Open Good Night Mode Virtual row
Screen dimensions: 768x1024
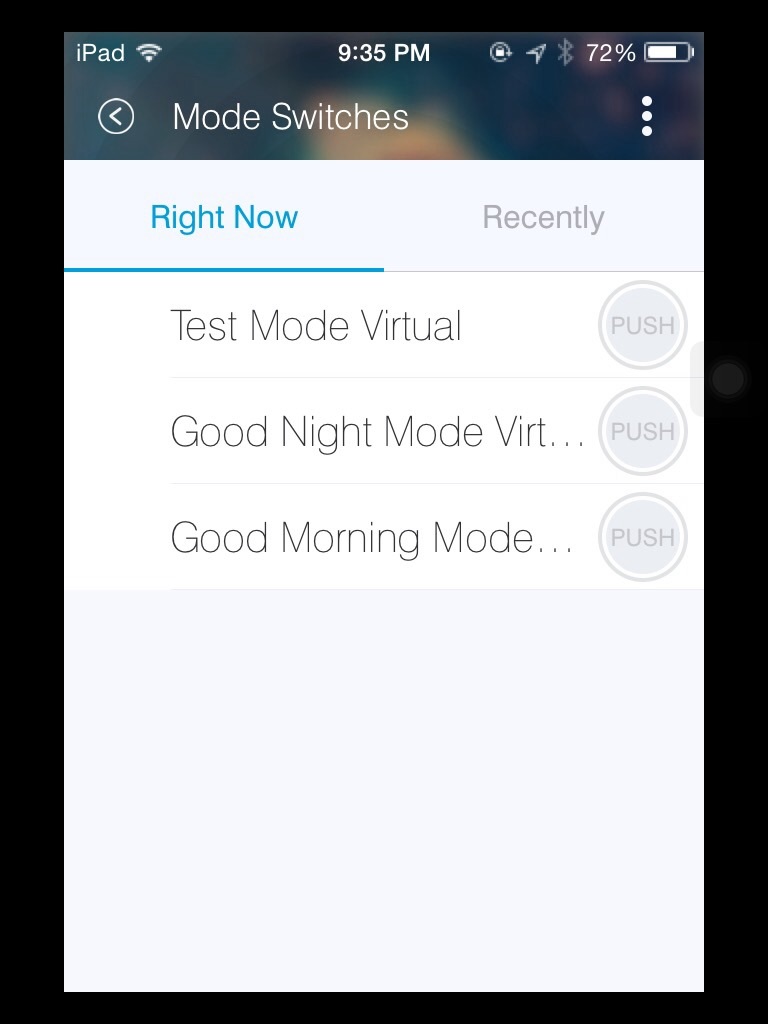click(376, 432)
